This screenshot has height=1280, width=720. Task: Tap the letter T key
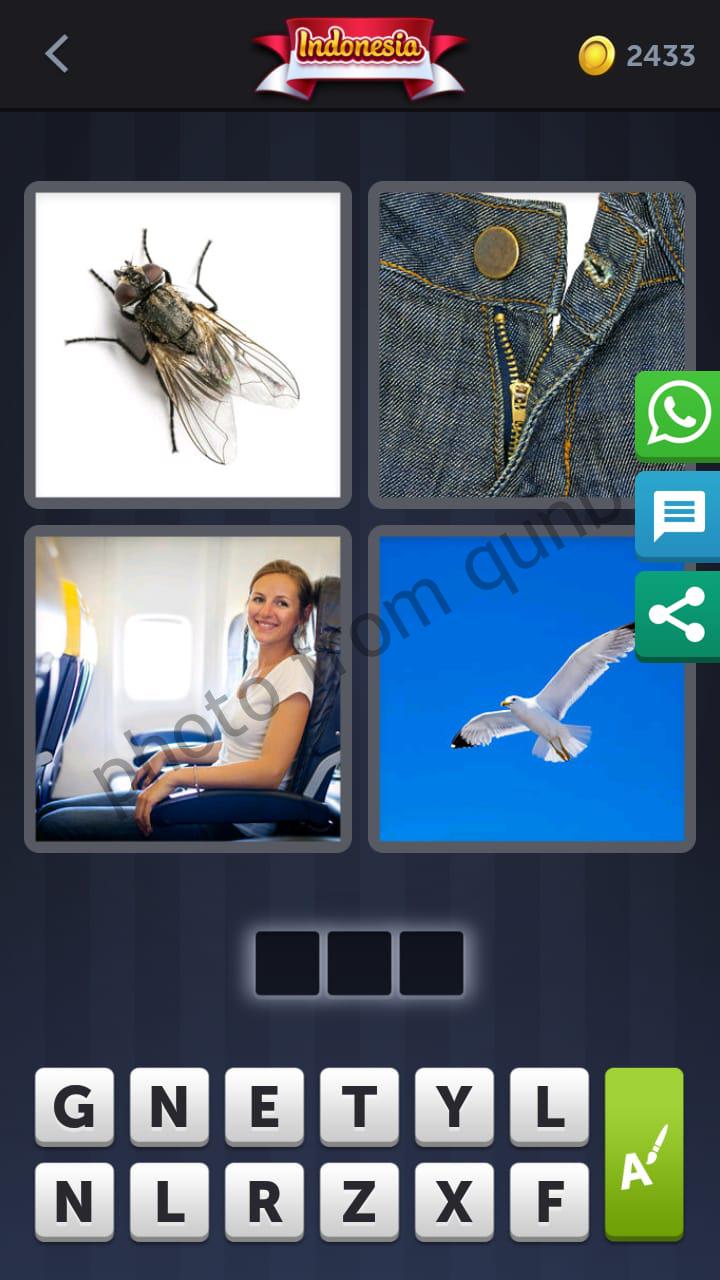[x=359, y=1106]
